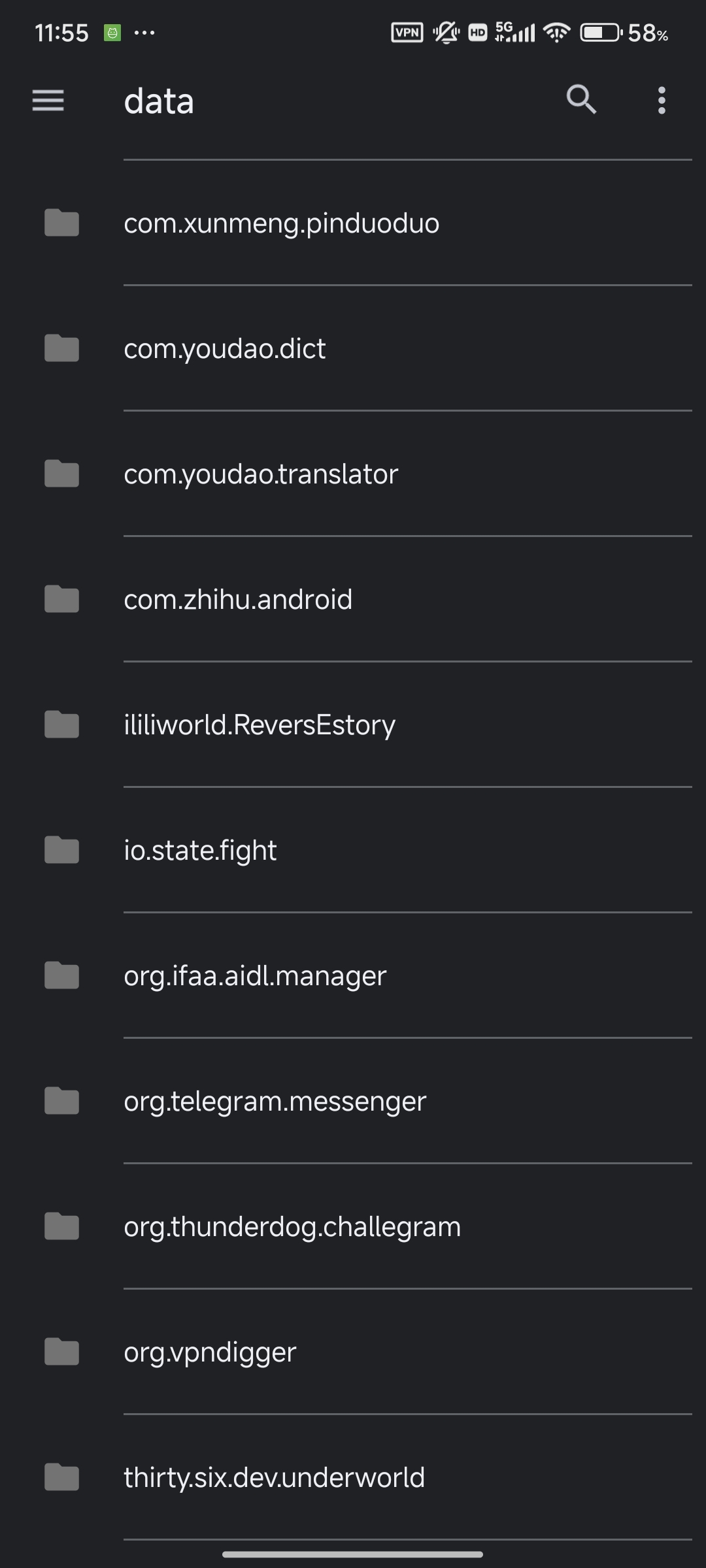Open the com.zhihu.android folder
This screenshot has width=706, height=1568.
238,600
